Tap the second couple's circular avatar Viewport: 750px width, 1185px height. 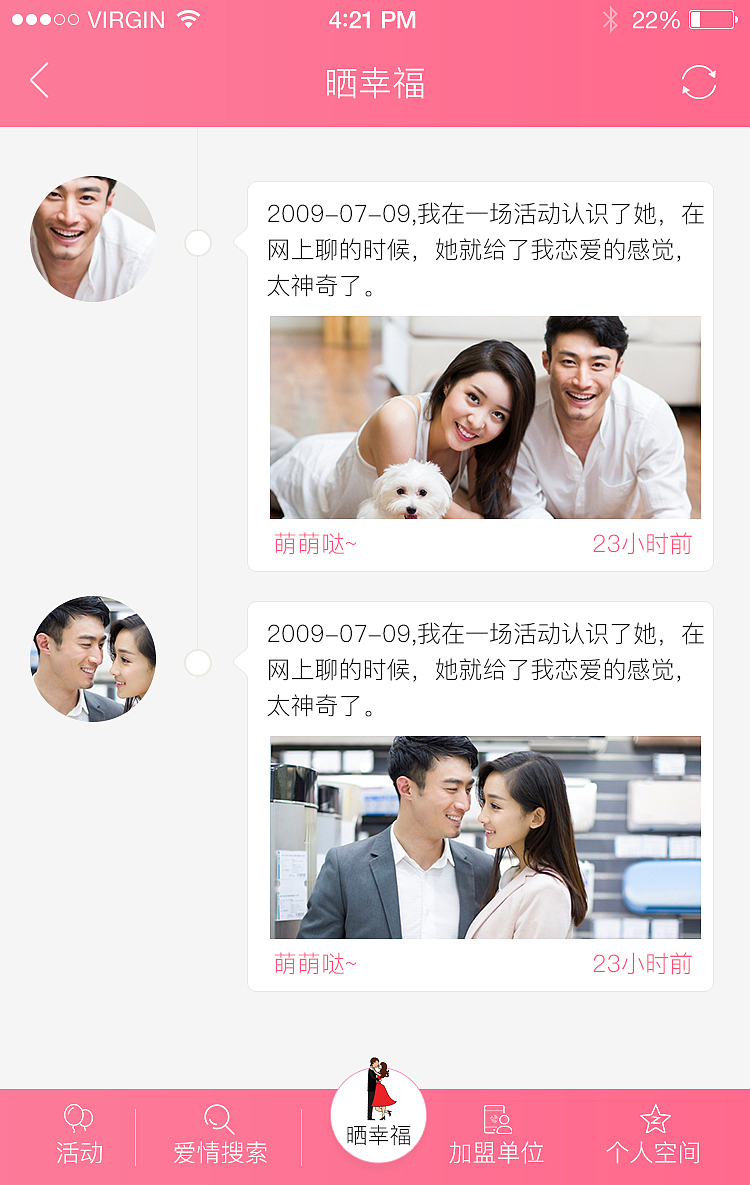point(92,659)
